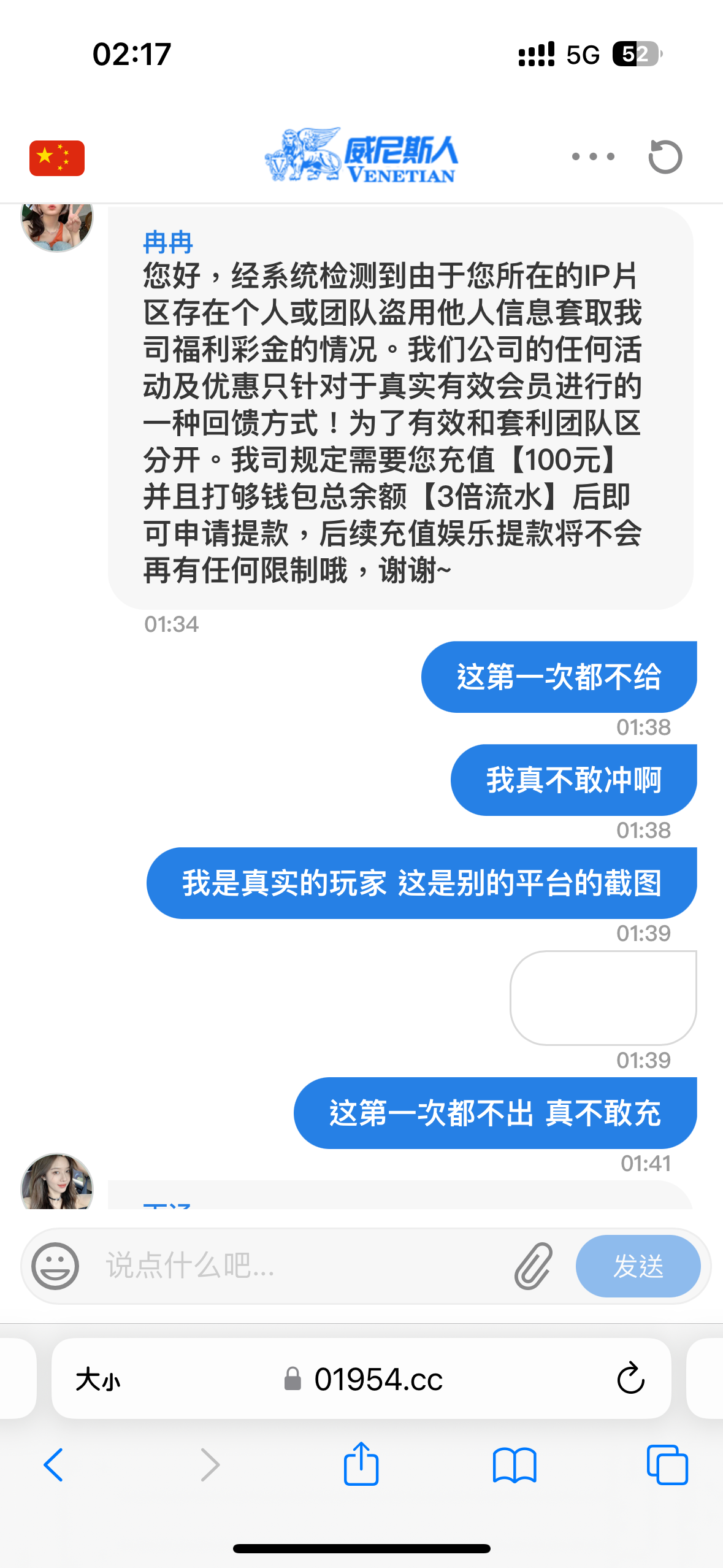The image size is (723, 1568).
Task: Open the sent image at 01:39
Action: (x=603, y=997)
